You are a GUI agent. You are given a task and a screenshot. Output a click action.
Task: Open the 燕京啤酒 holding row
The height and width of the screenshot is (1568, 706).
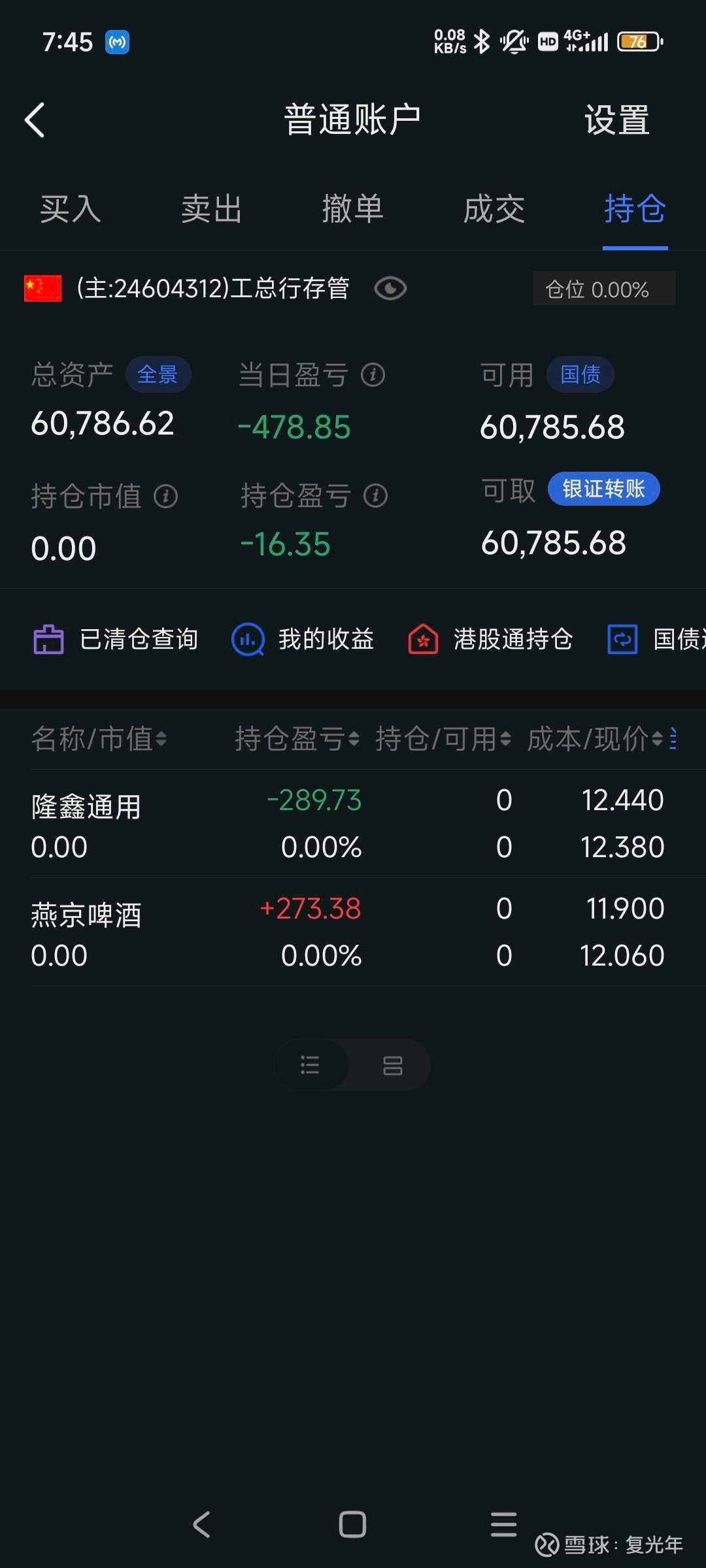point(86,932)
